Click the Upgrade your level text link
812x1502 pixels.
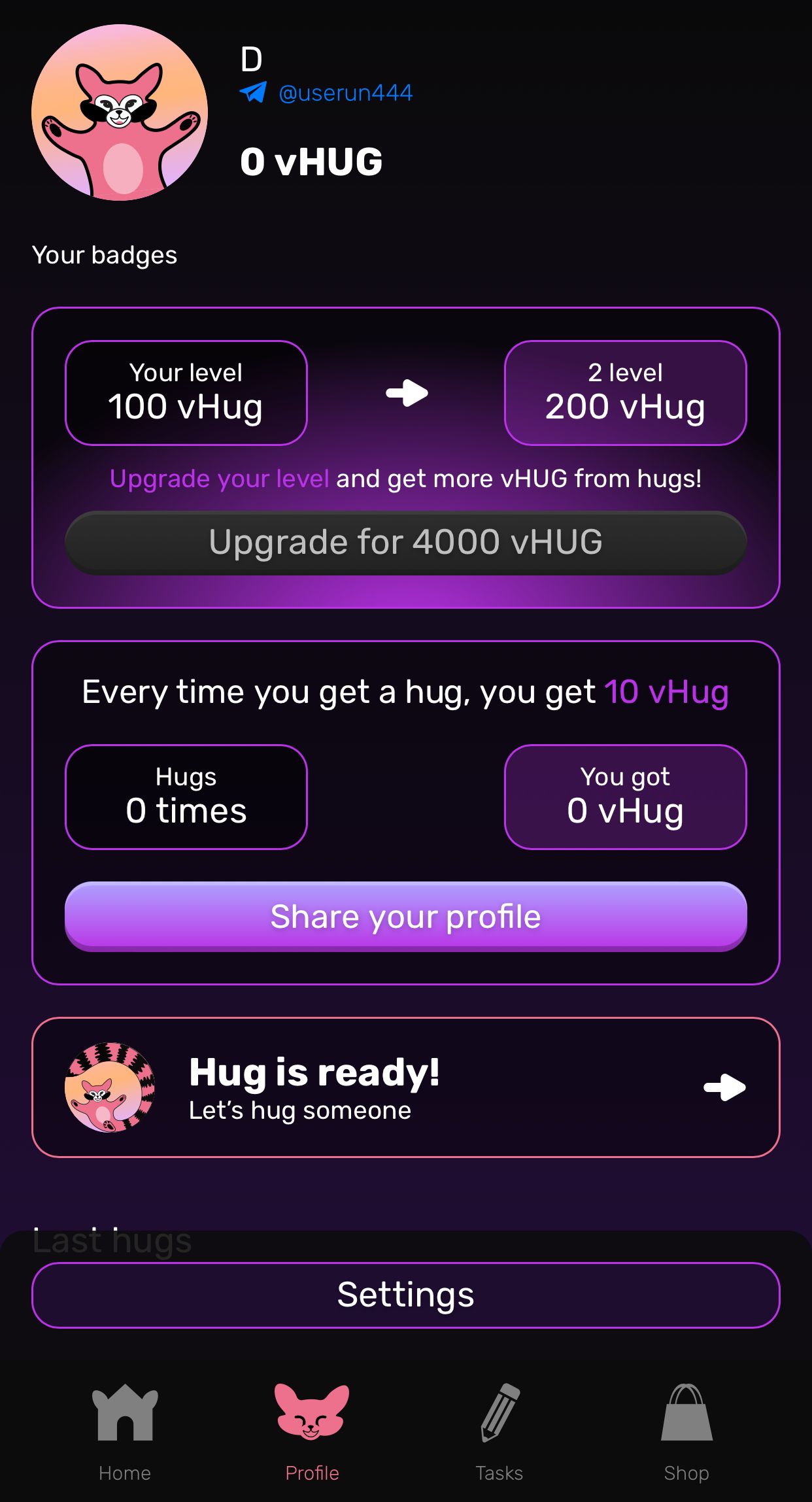click(220, 478)
